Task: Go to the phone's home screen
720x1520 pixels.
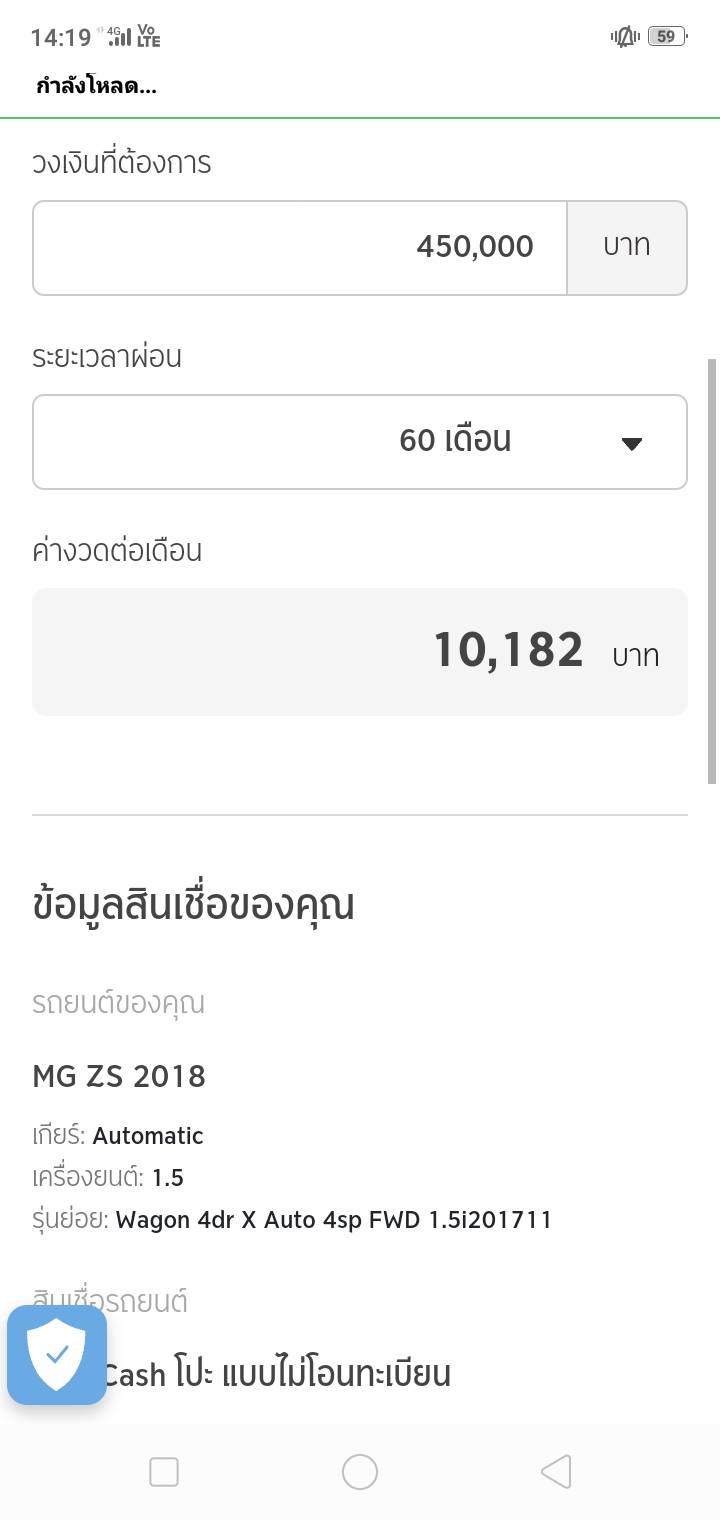Action: (360, 1472)
